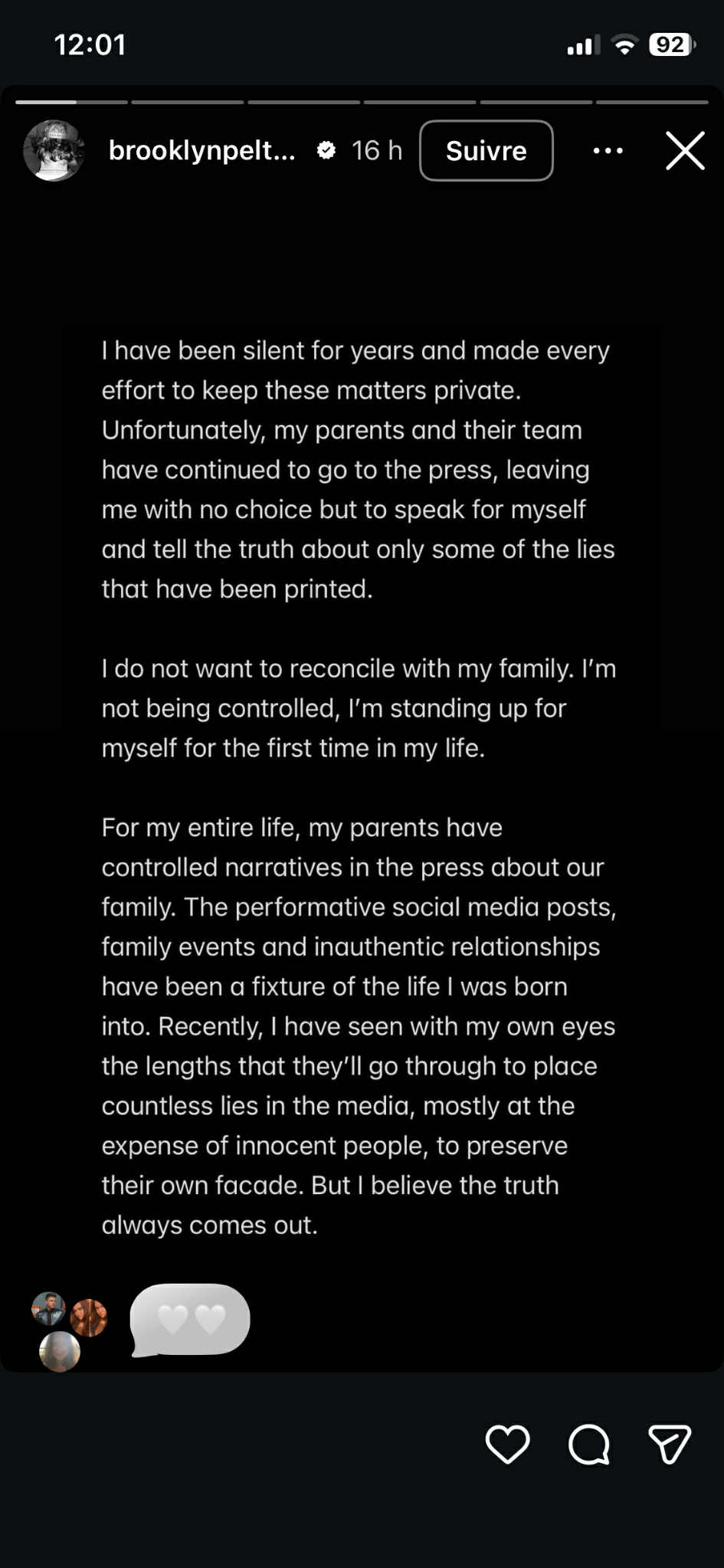Open brooklynpelt's profile via the username
Viewport: 724px width, 1568px height.
201,150
